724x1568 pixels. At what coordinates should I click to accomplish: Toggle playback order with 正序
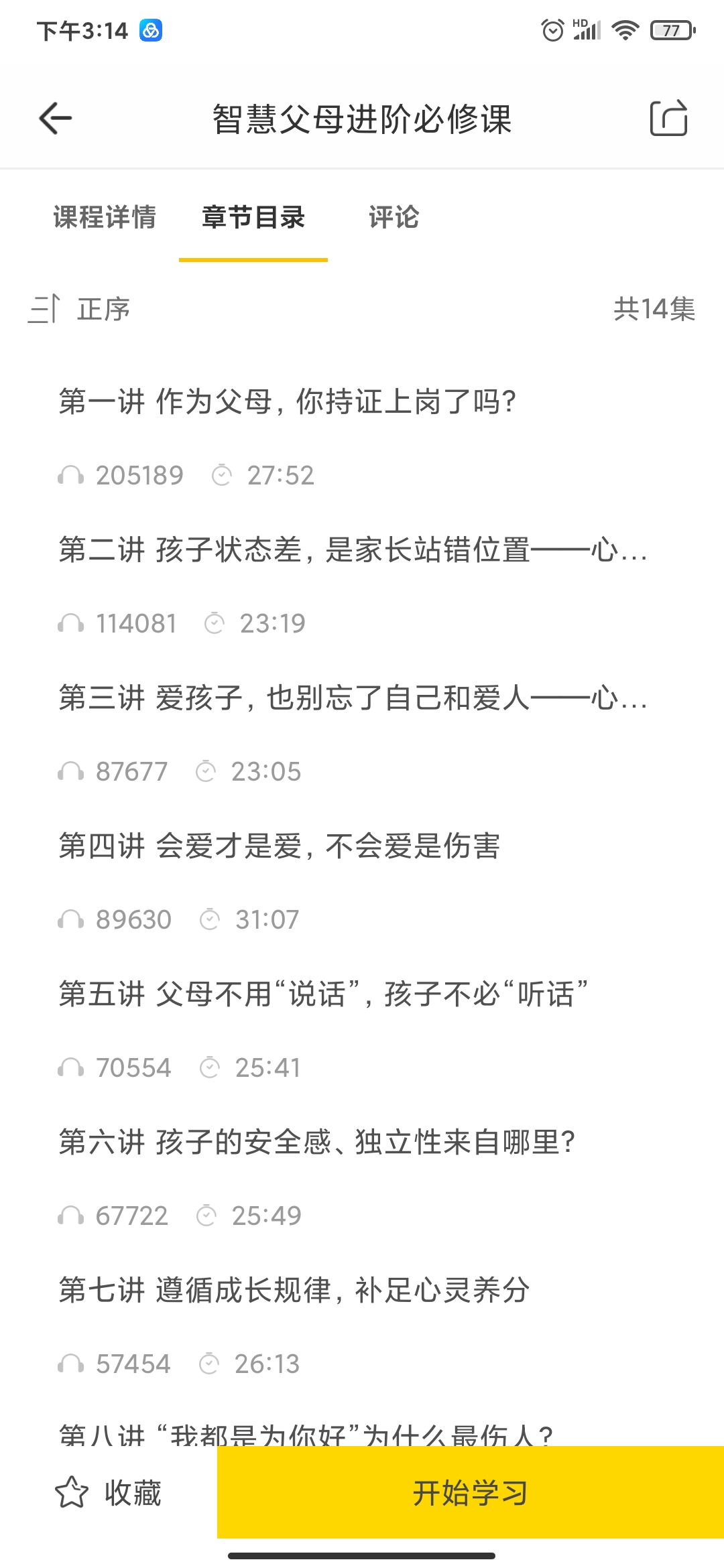104,309
